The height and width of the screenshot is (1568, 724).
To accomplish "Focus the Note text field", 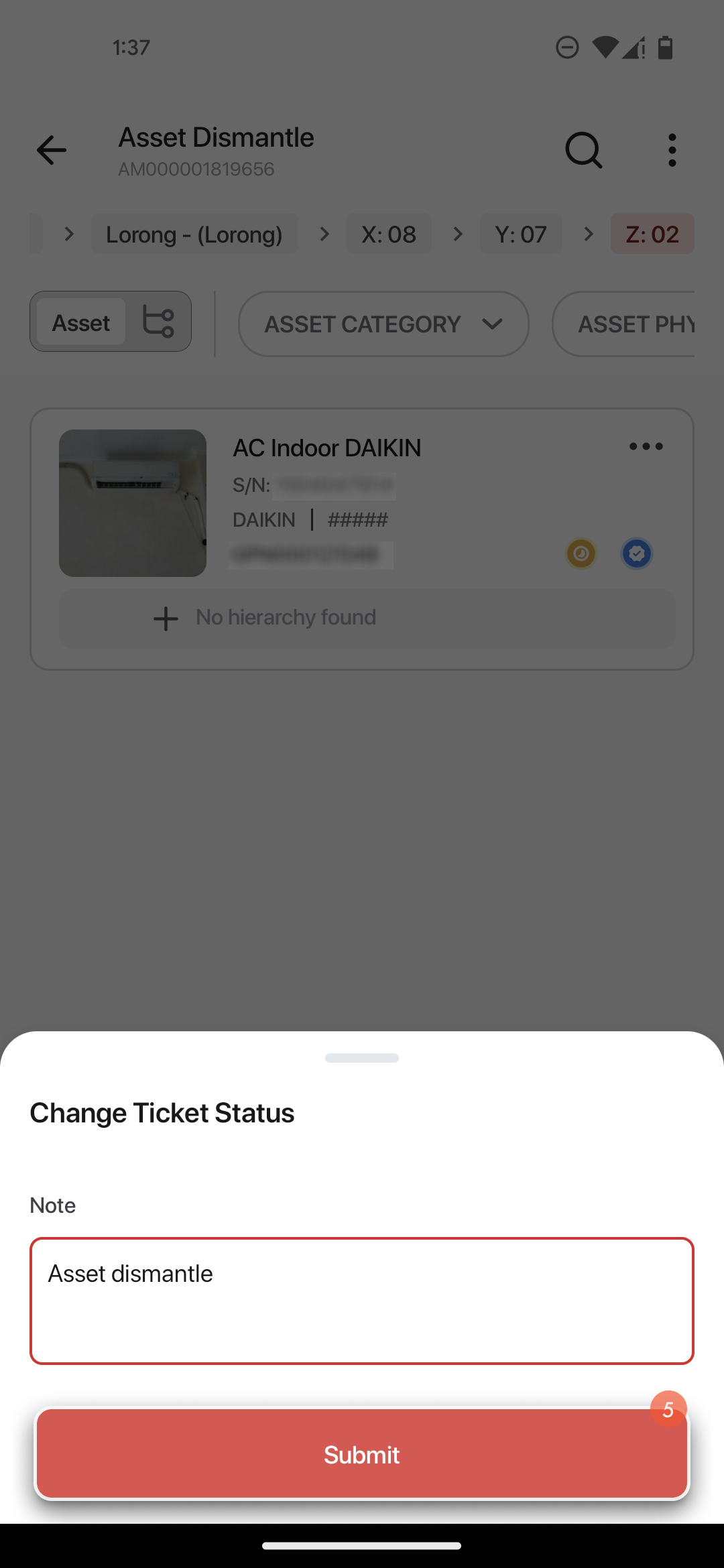I will (x=362, y=1300).
